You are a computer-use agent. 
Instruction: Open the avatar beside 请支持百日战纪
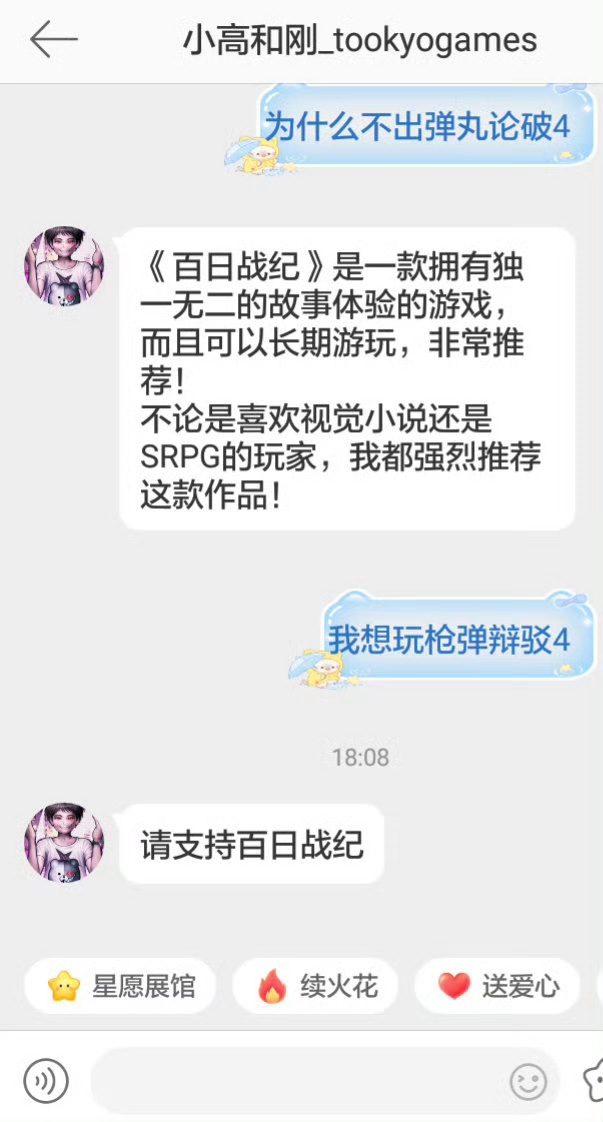pos(64,842)
